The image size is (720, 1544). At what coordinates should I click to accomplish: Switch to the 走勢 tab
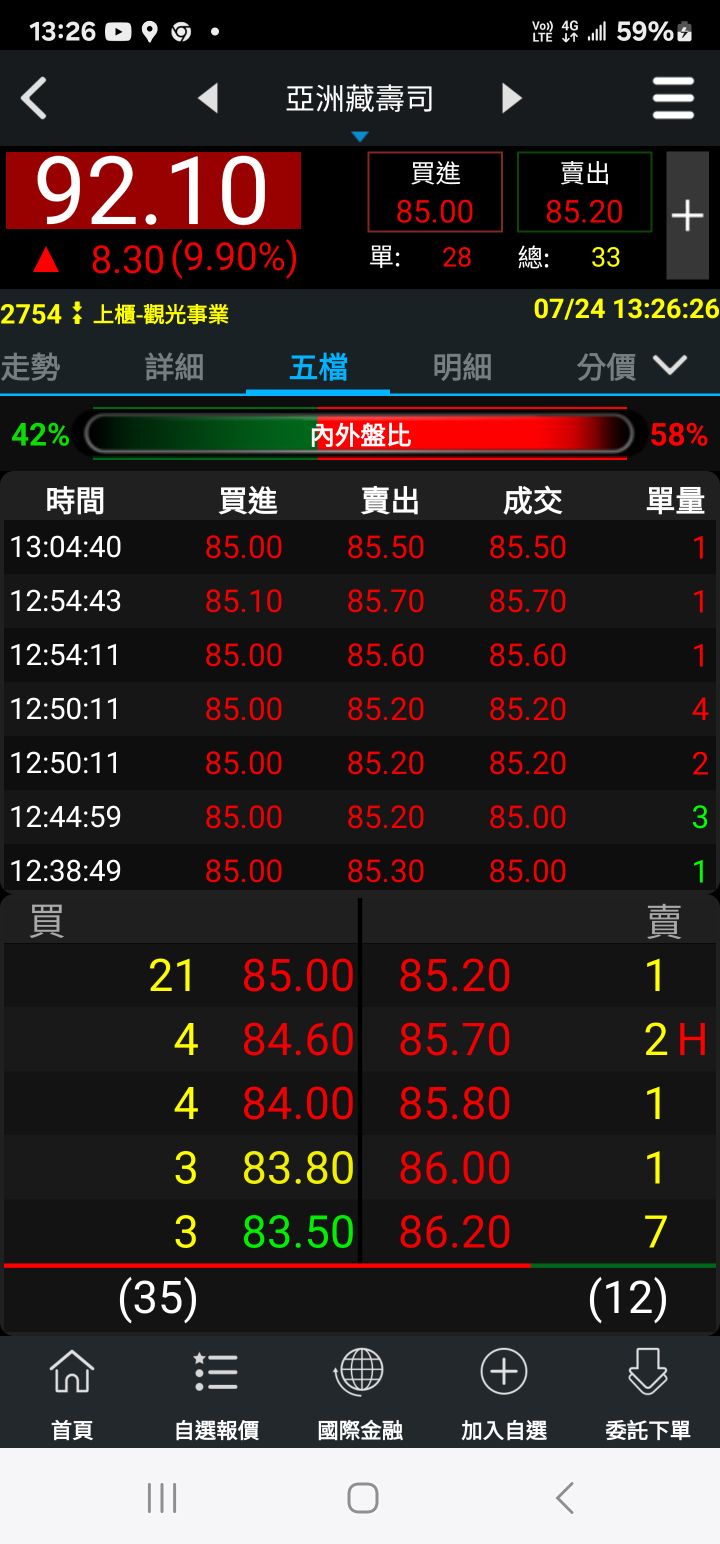[x=30, y=367]
